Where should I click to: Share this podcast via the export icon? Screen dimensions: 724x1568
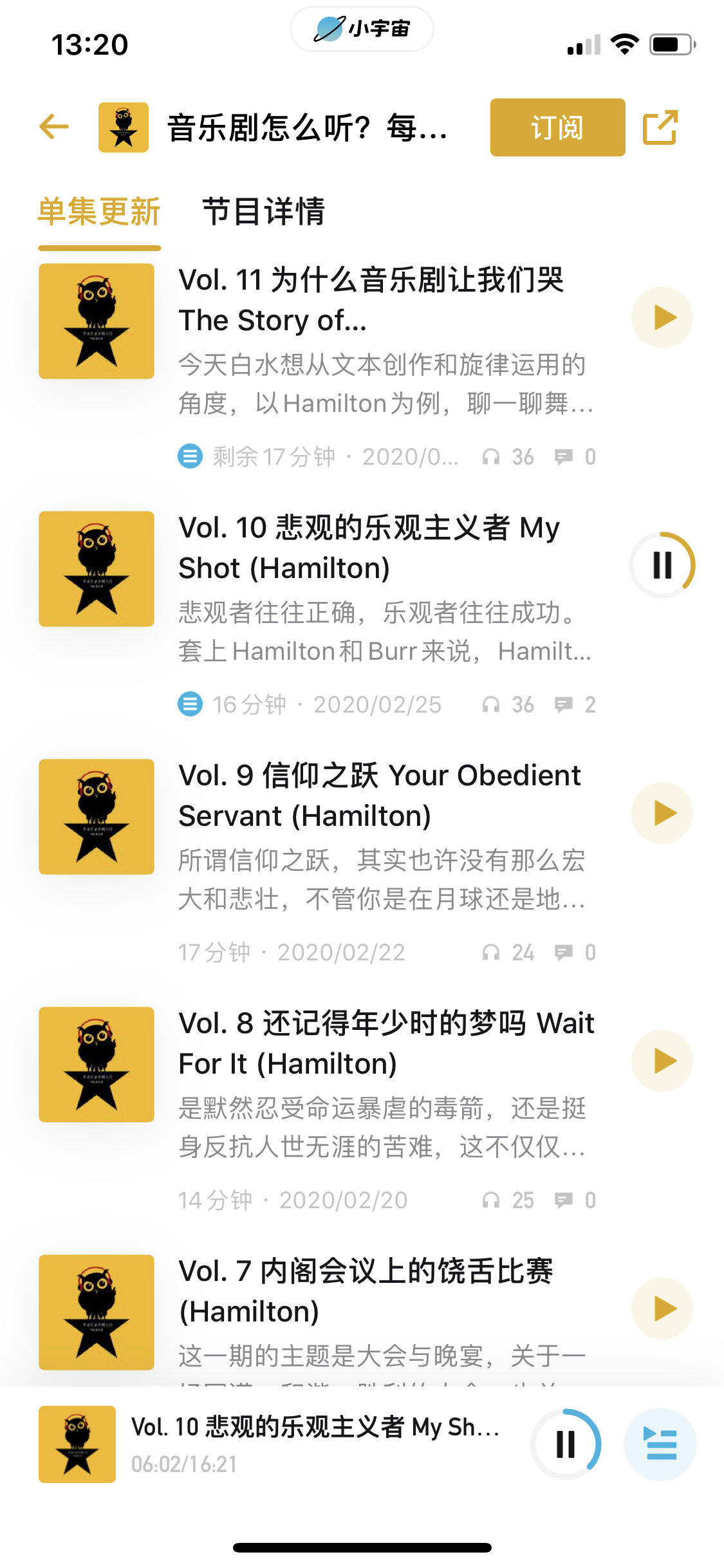click(x=660, y=127)
